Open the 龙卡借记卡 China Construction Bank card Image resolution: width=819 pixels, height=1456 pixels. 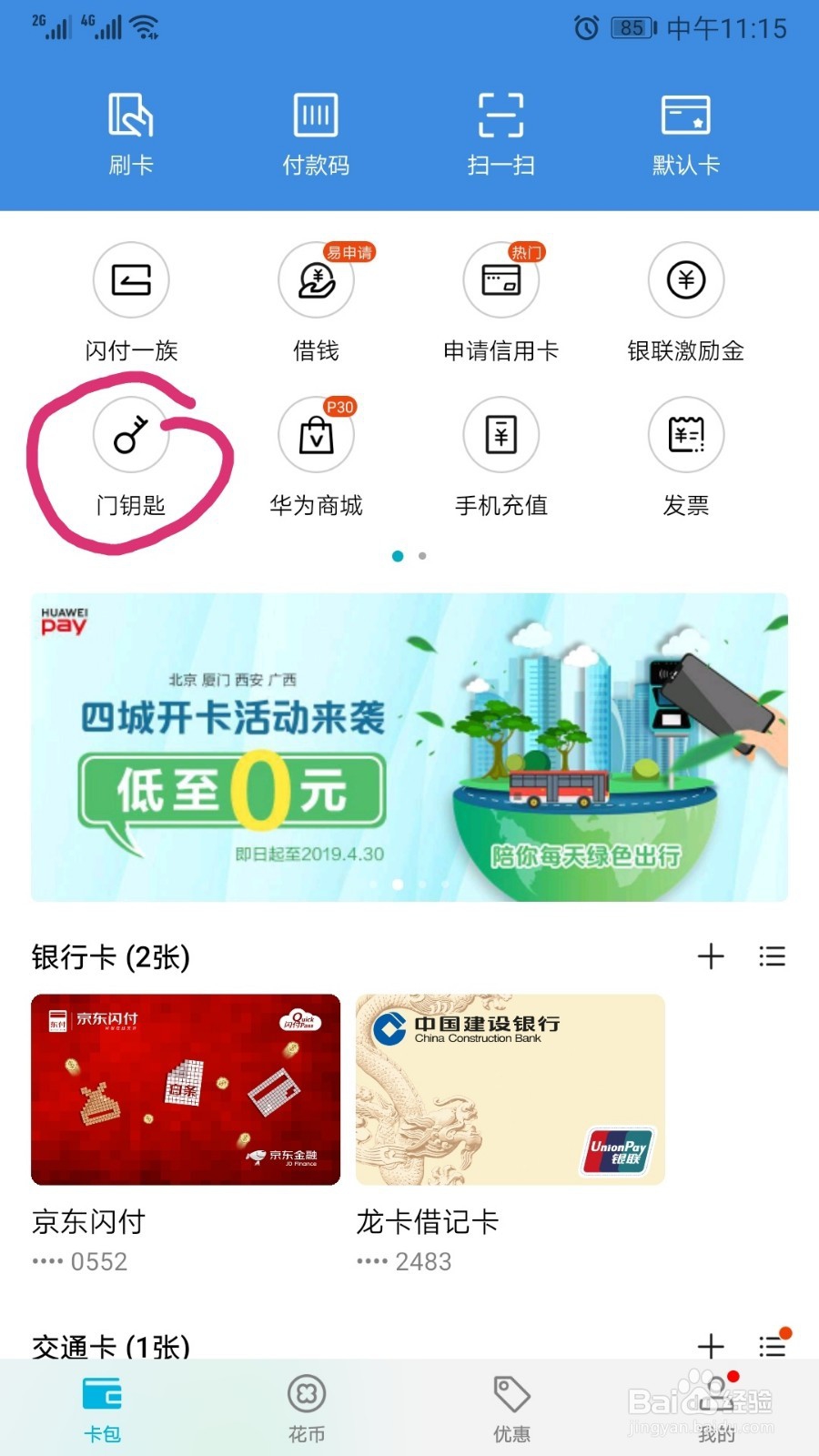(x=510, y=1088)
